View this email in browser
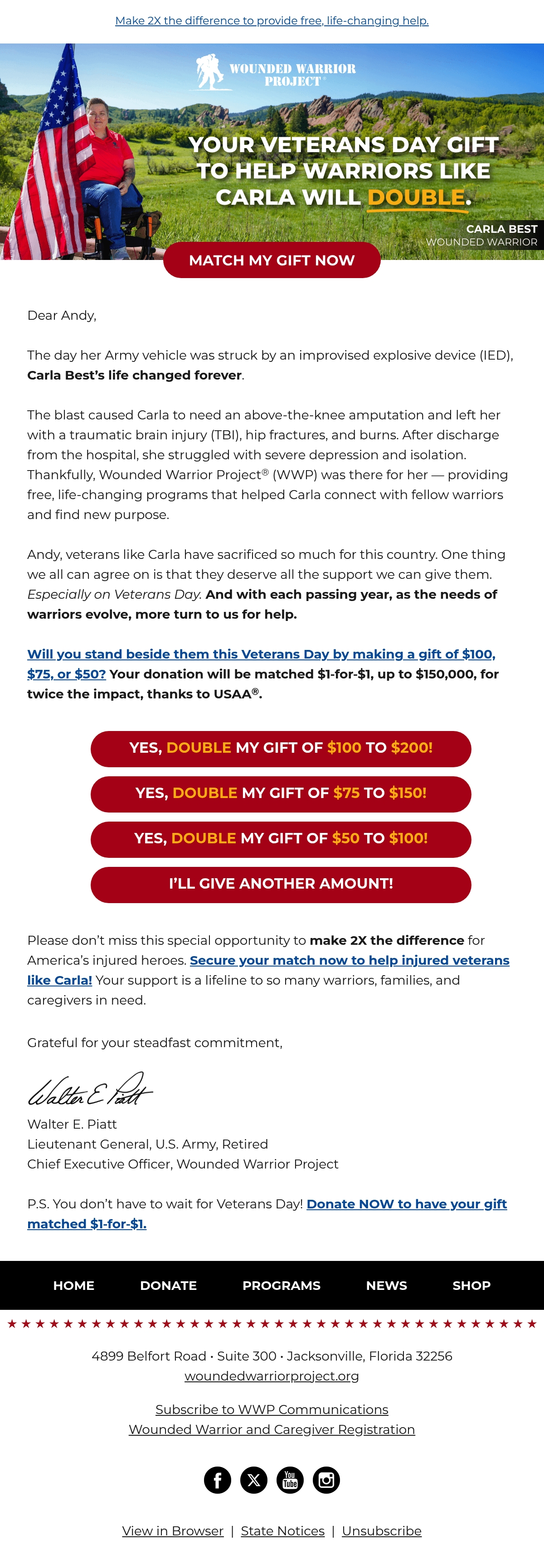The image size is (544, 1568). point(173,1531)
